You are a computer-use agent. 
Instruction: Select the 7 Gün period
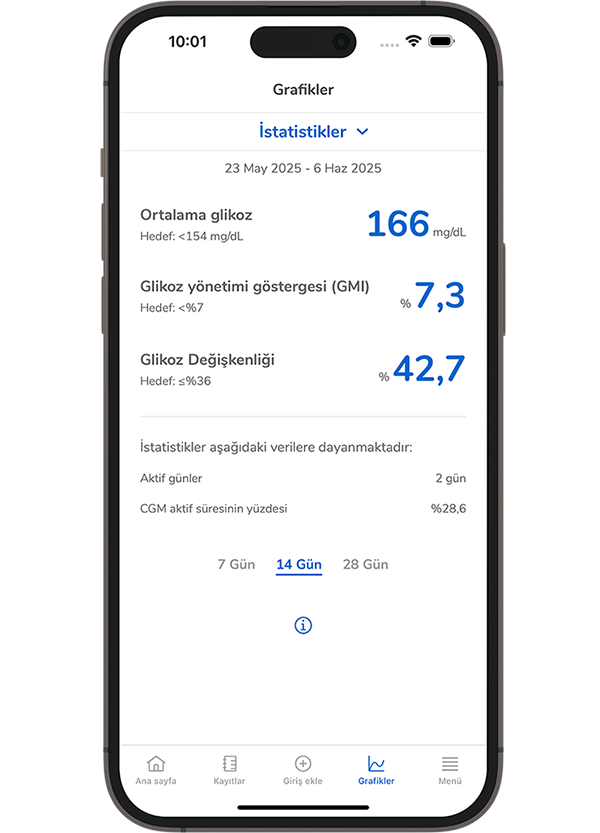pos(236,564)
